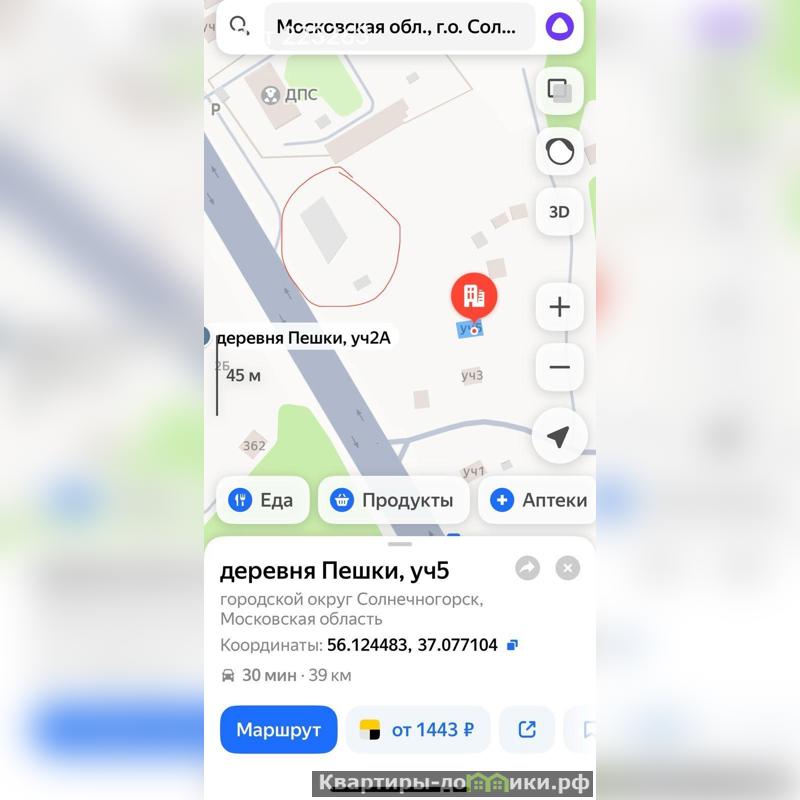This screenshot has width=800, height=800.
Task: Center the map on my location
Action: tap(559, 435)
